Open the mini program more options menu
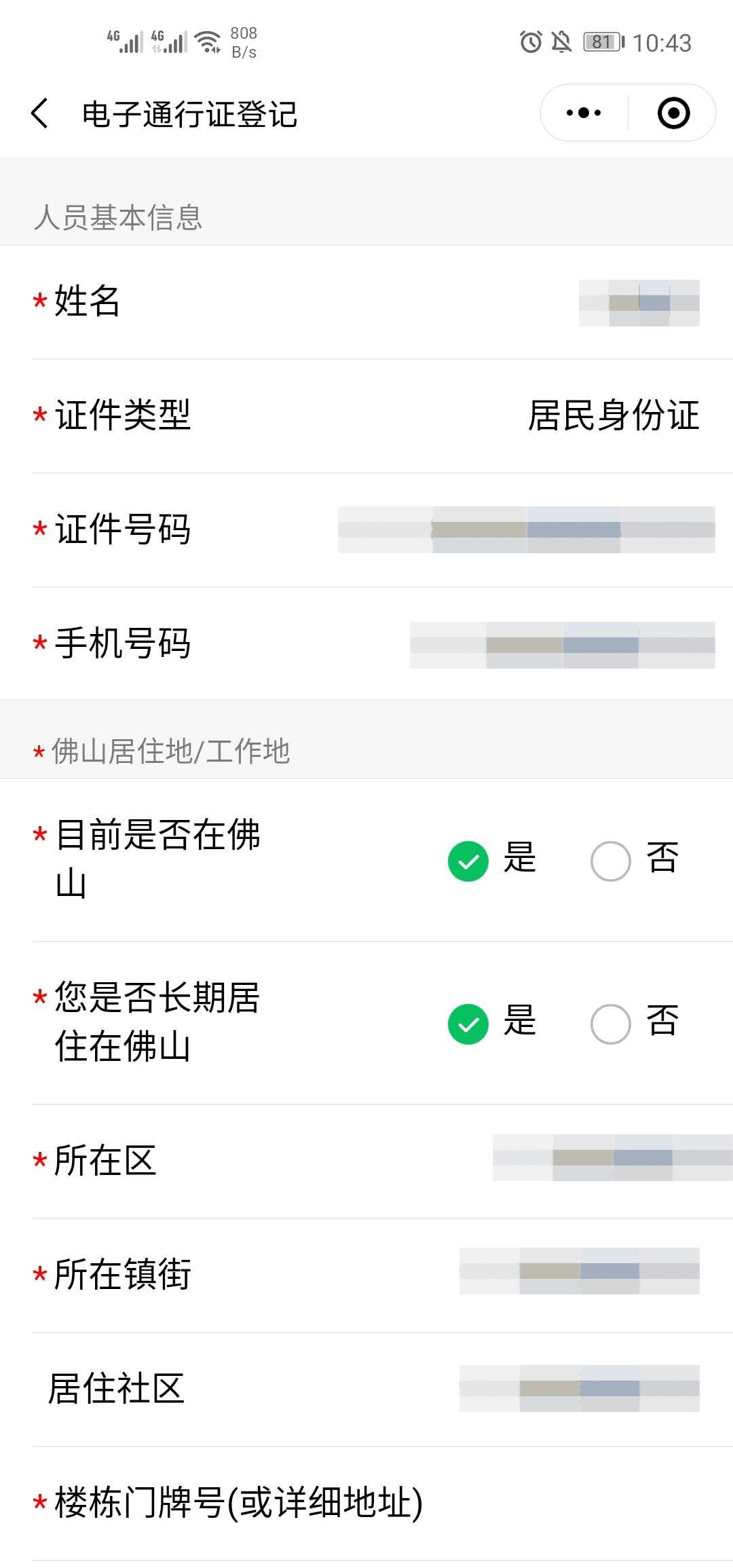The height and width of the screenshot is (1568, 733). pyautogui.click(x=584, y=113)
